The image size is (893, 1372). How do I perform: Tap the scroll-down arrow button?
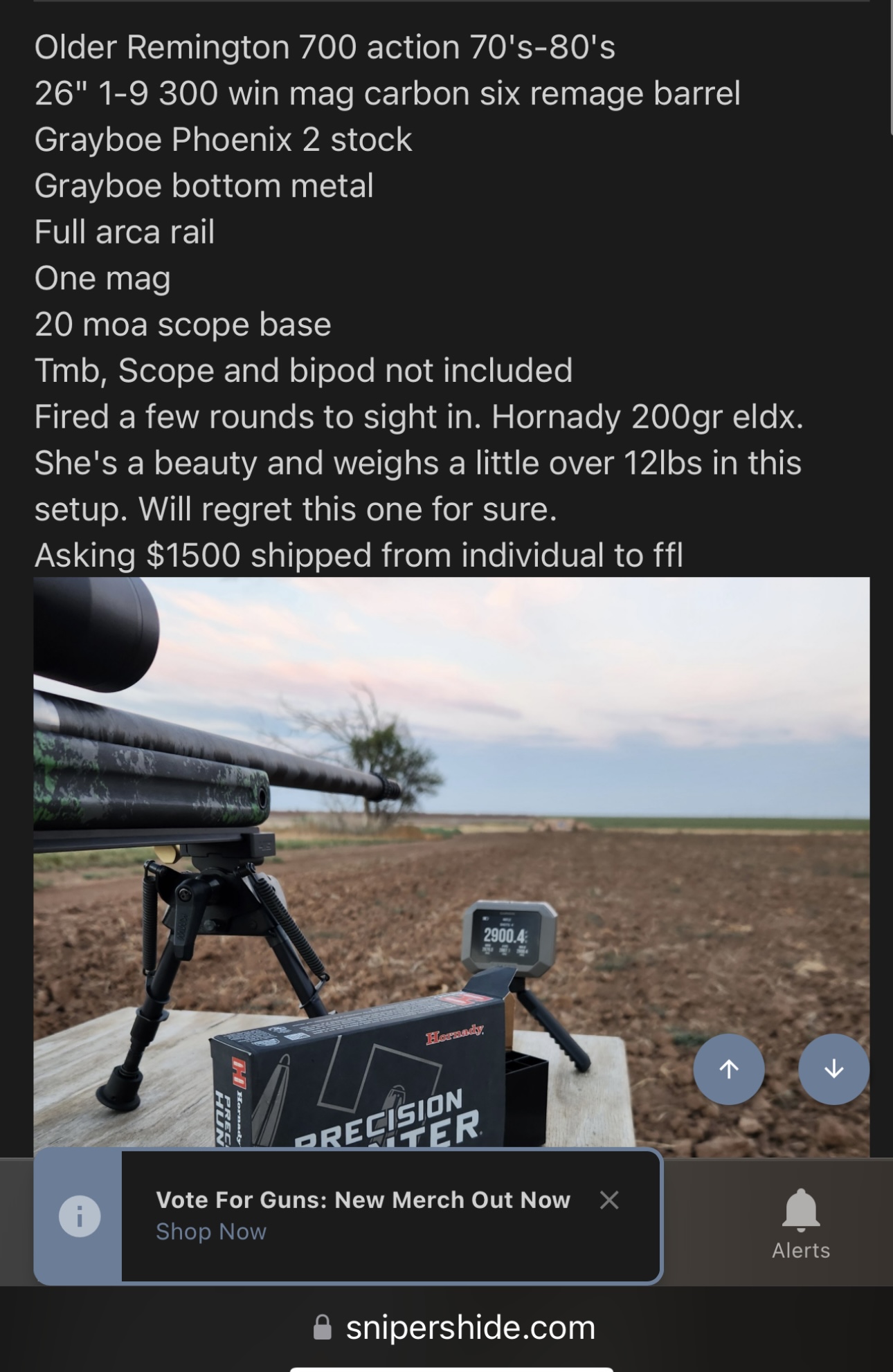[x=833, y=1069]
